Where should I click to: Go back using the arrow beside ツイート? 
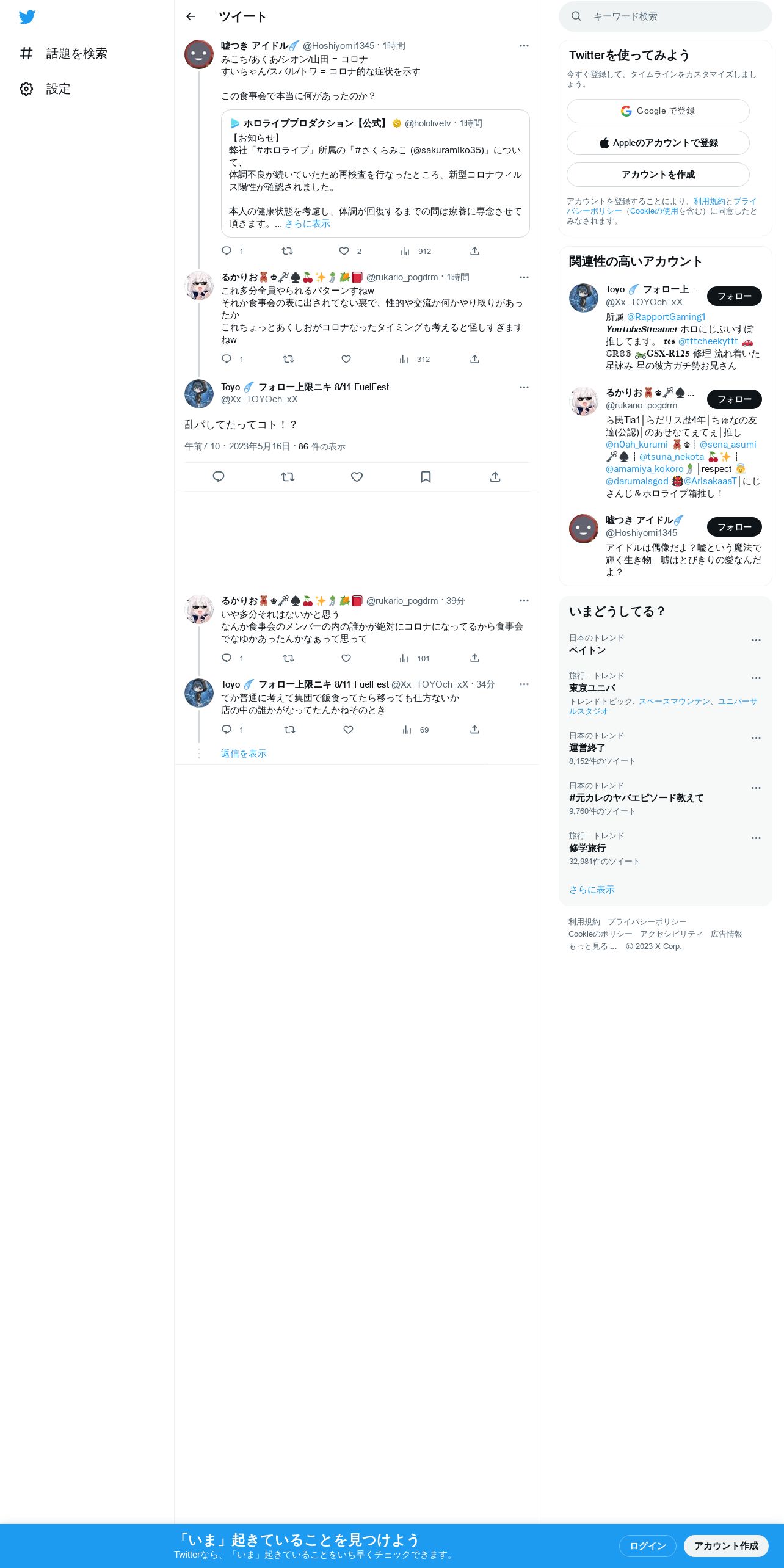pyautogui.click(x=191, y=16)
